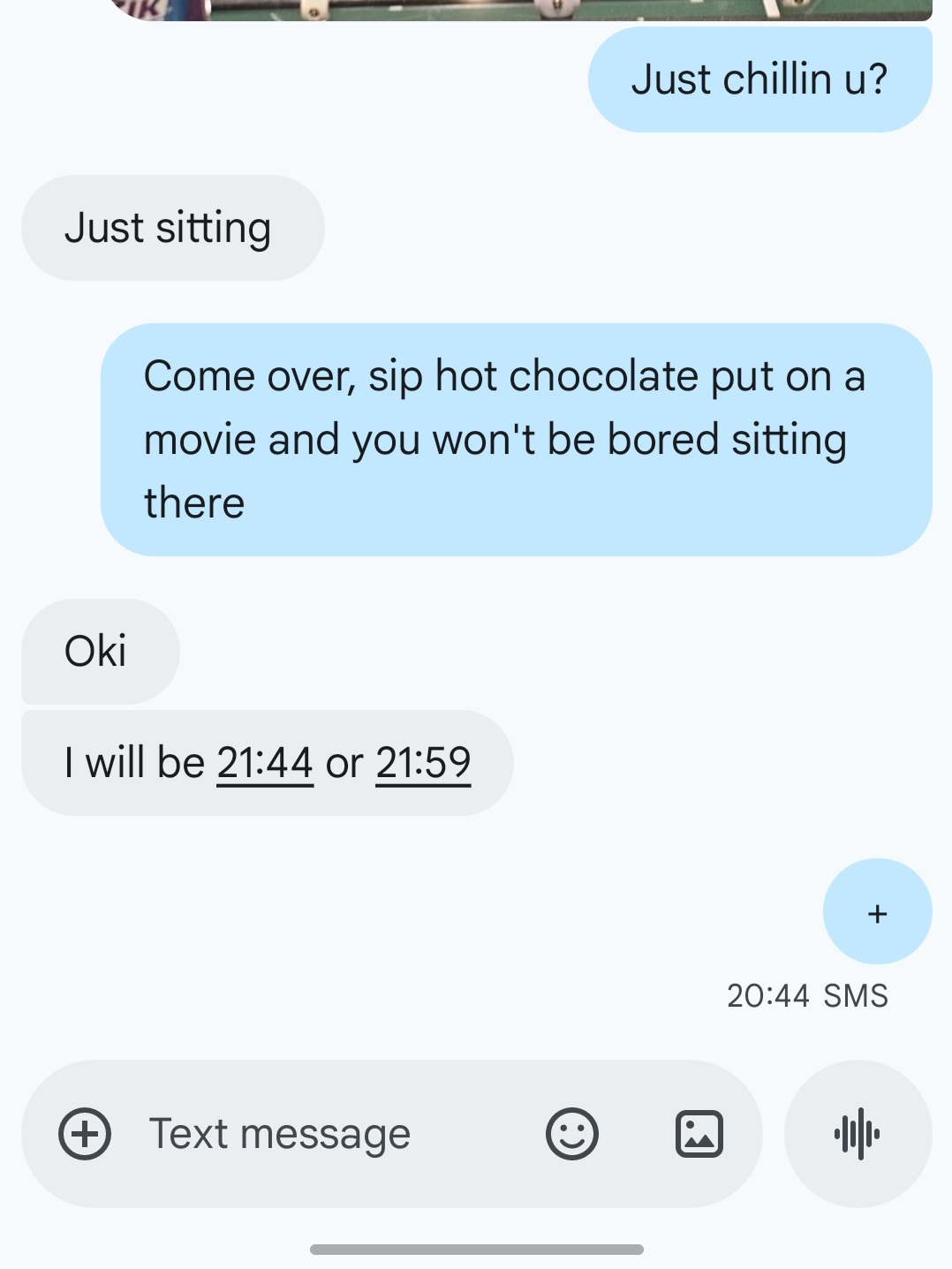Select the 'Just sitting' message bubble
The image size is (952, 1269).
[170, 227]
